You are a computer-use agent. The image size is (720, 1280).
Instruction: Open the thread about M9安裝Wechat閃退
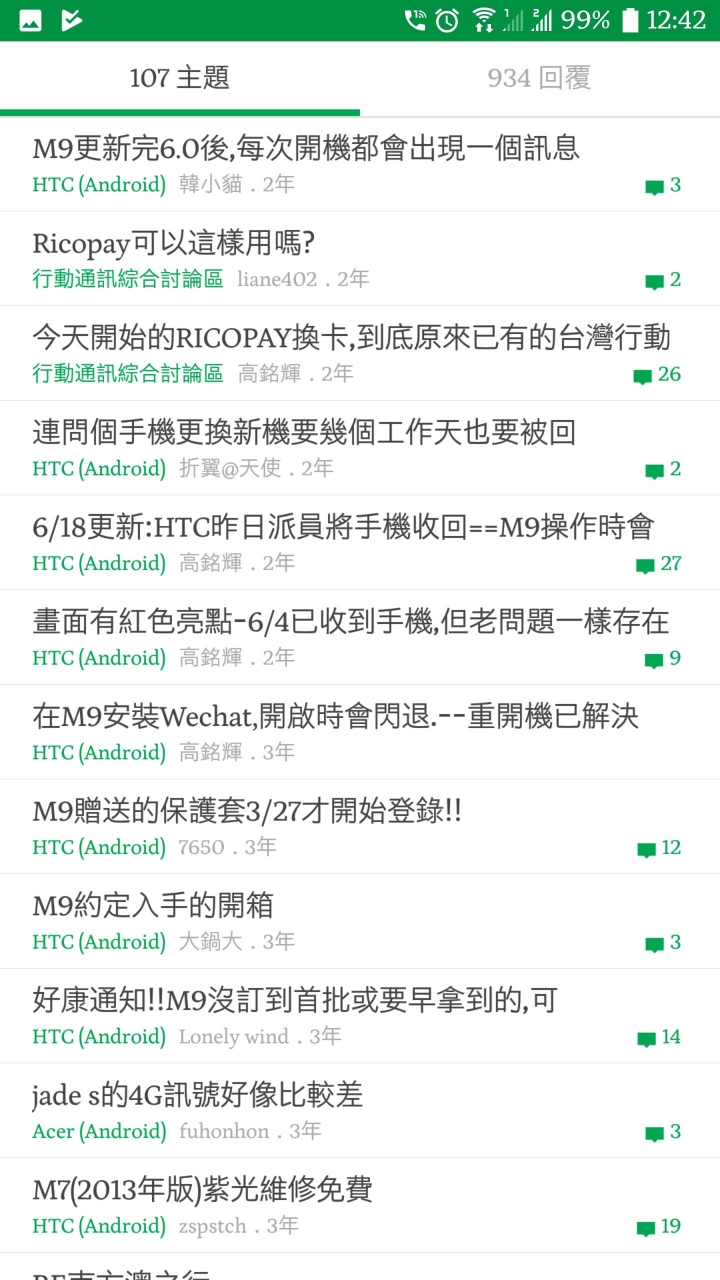(x=336, y=716)
